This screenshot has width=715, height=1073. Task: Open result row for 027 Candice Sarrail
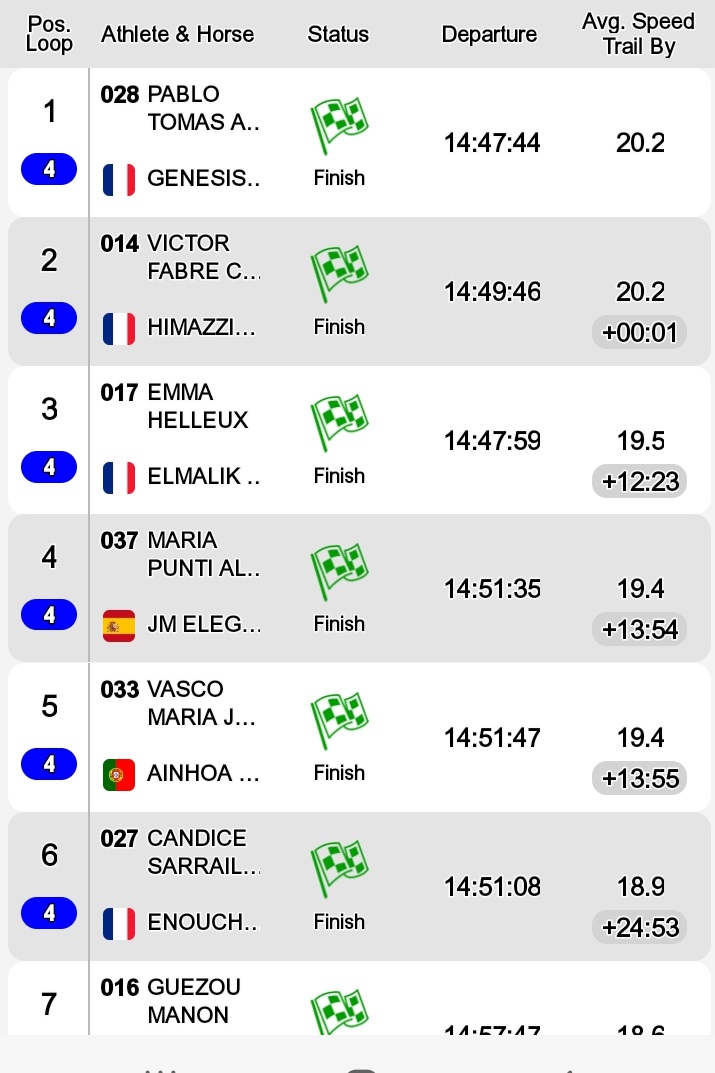[x=359, y=886]
